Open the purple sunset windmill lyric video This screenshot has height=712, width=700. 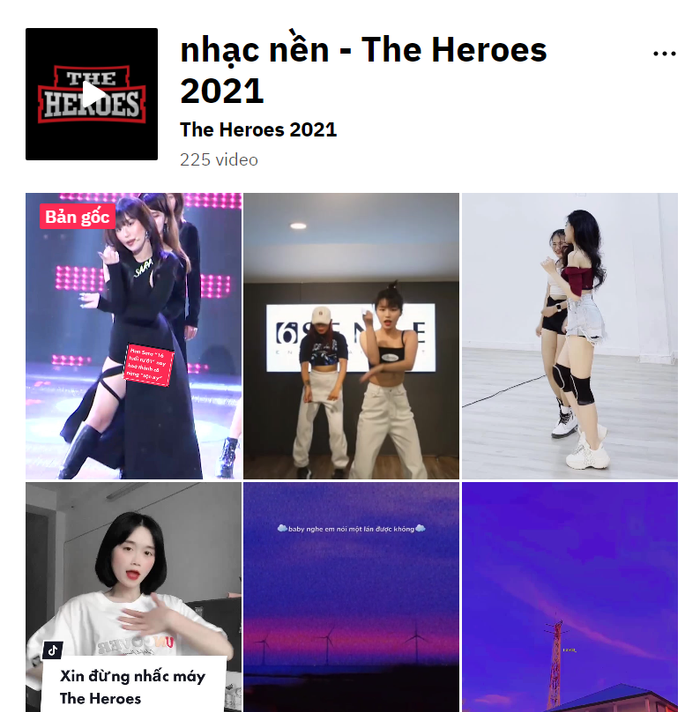point(351,597)
